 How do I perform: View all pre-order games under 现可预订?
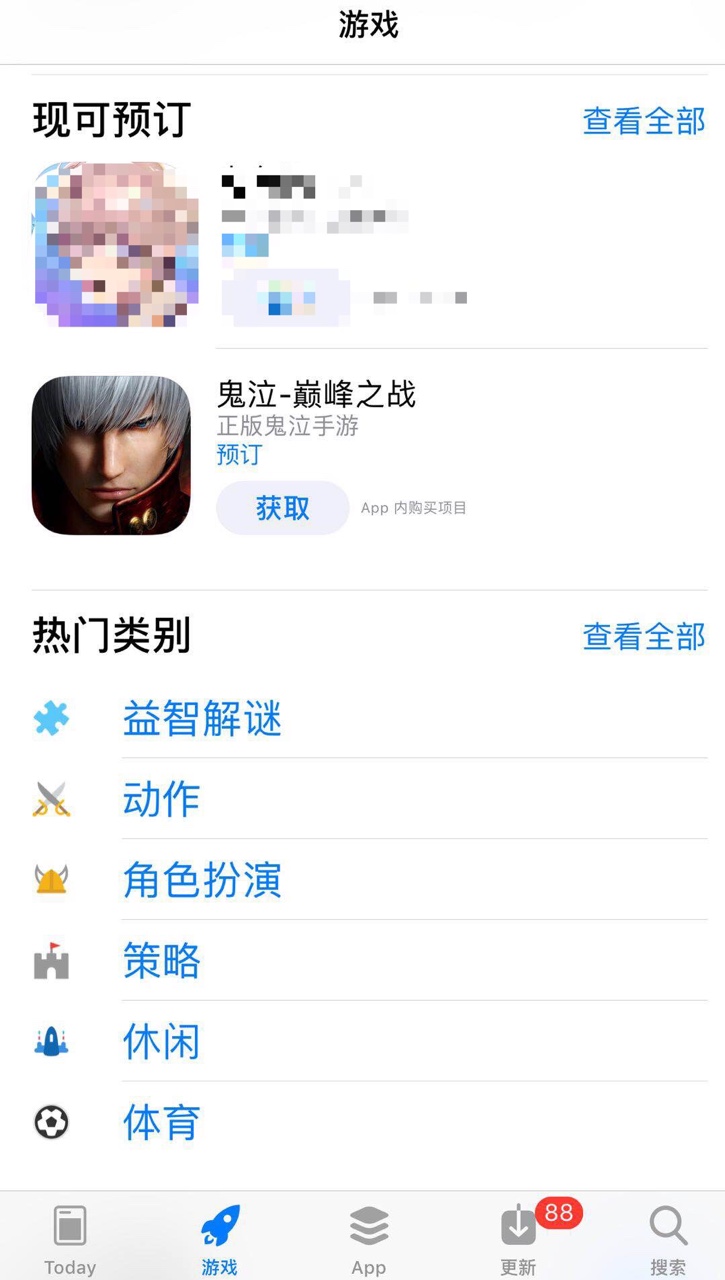pos(644,121)
